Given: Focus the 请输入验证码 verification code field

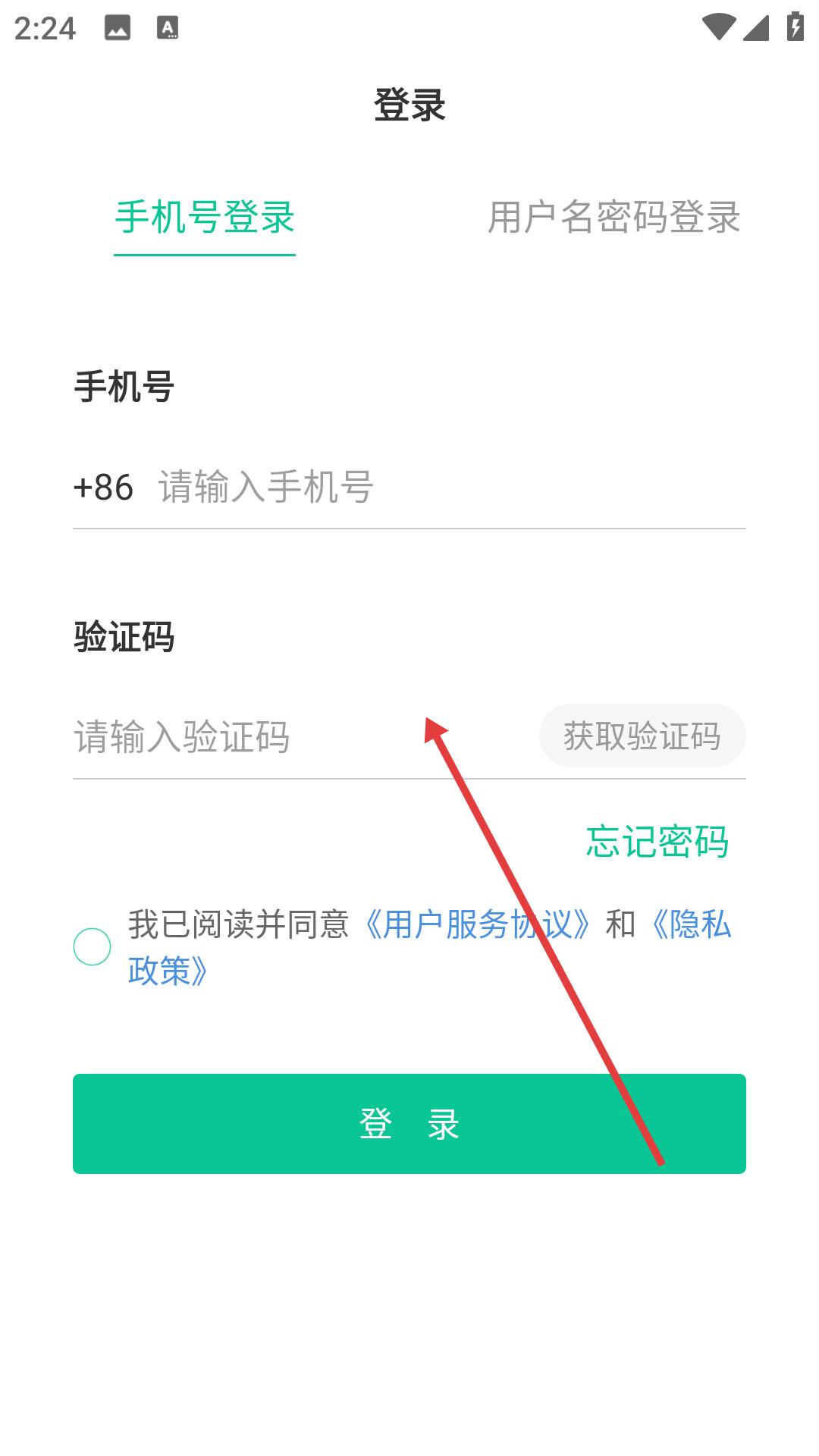Looking at the screenshot, I should pos(302,736).
